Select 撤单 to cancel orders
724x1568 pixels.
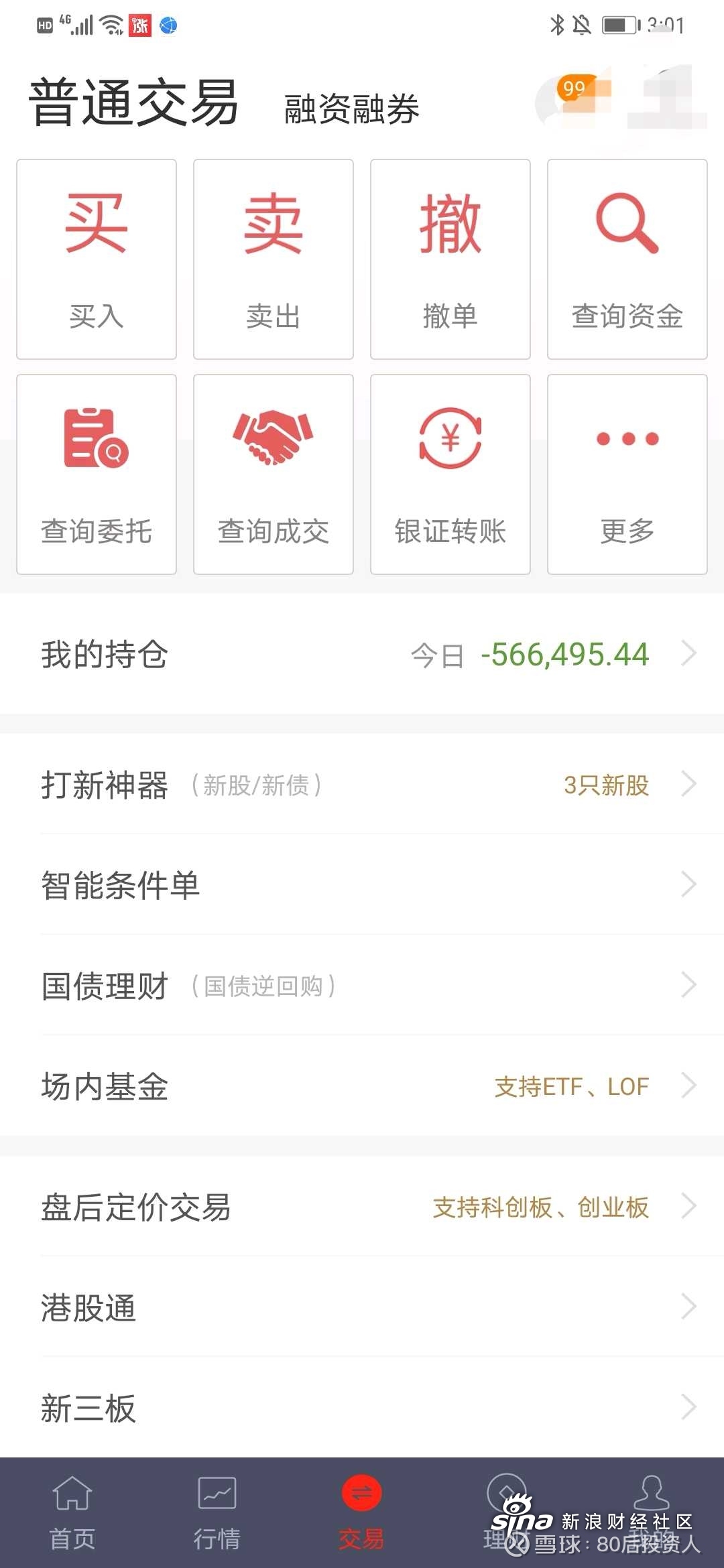click(x=450, y=259)
